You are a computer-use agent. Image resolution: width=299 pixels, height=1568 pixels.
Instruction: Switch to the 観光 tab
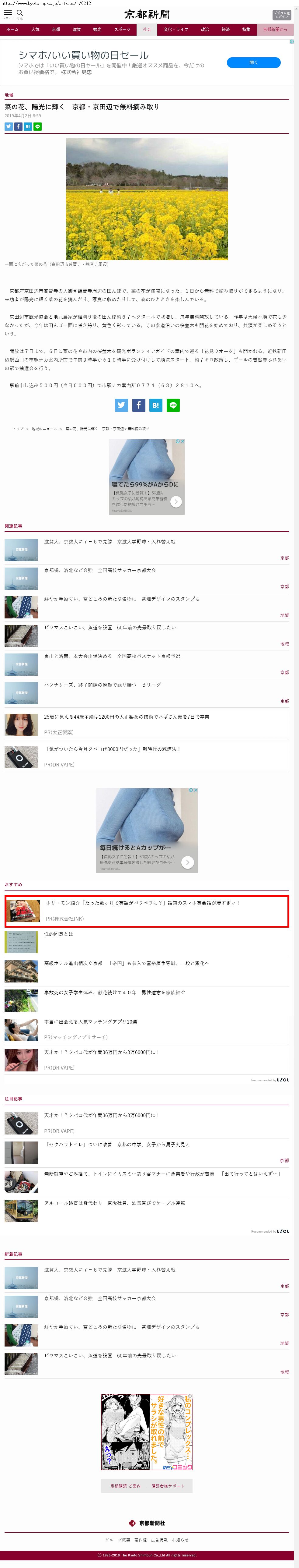click(x=97, y=29)
